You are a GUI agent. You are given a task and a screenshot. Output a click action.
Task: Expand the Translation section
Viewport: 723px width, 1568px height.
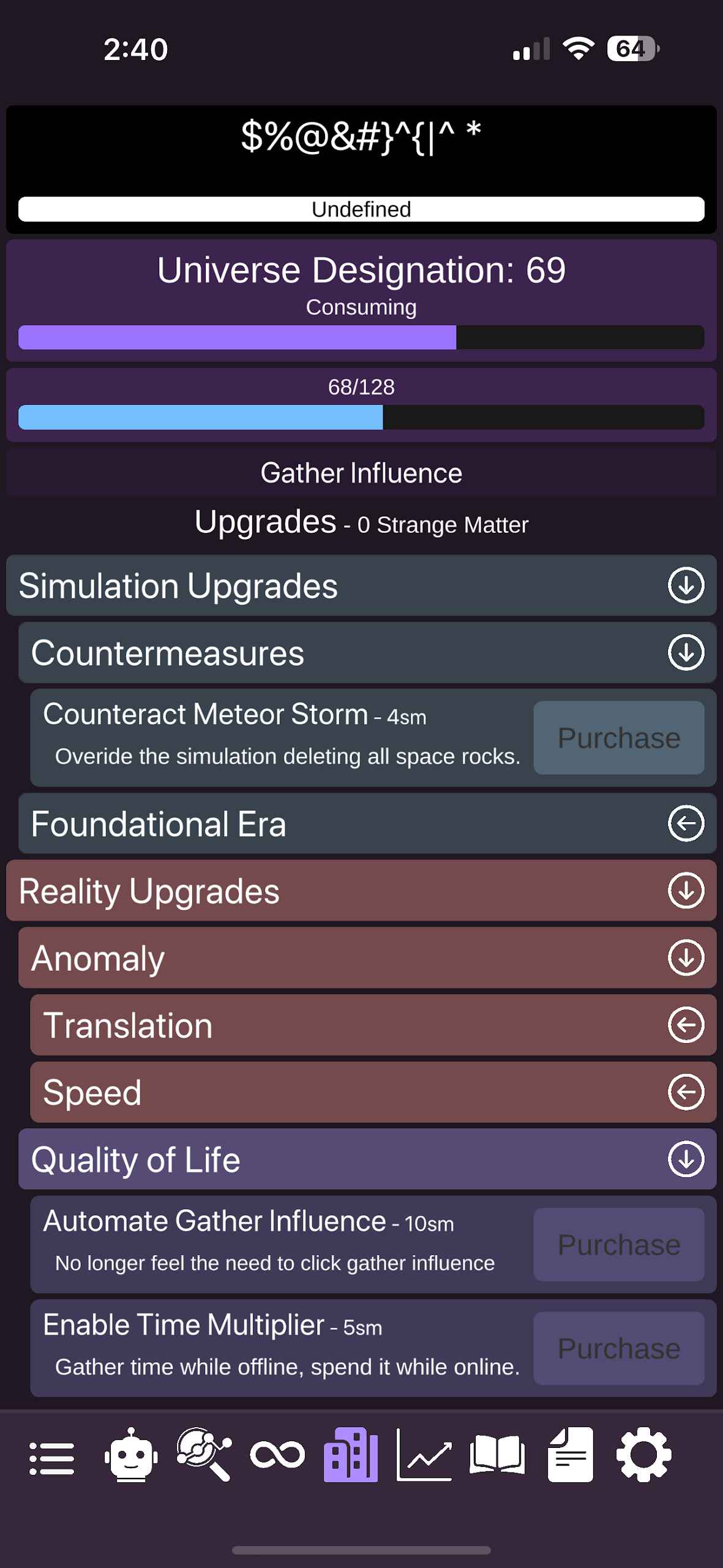(x=685, y=1025)
